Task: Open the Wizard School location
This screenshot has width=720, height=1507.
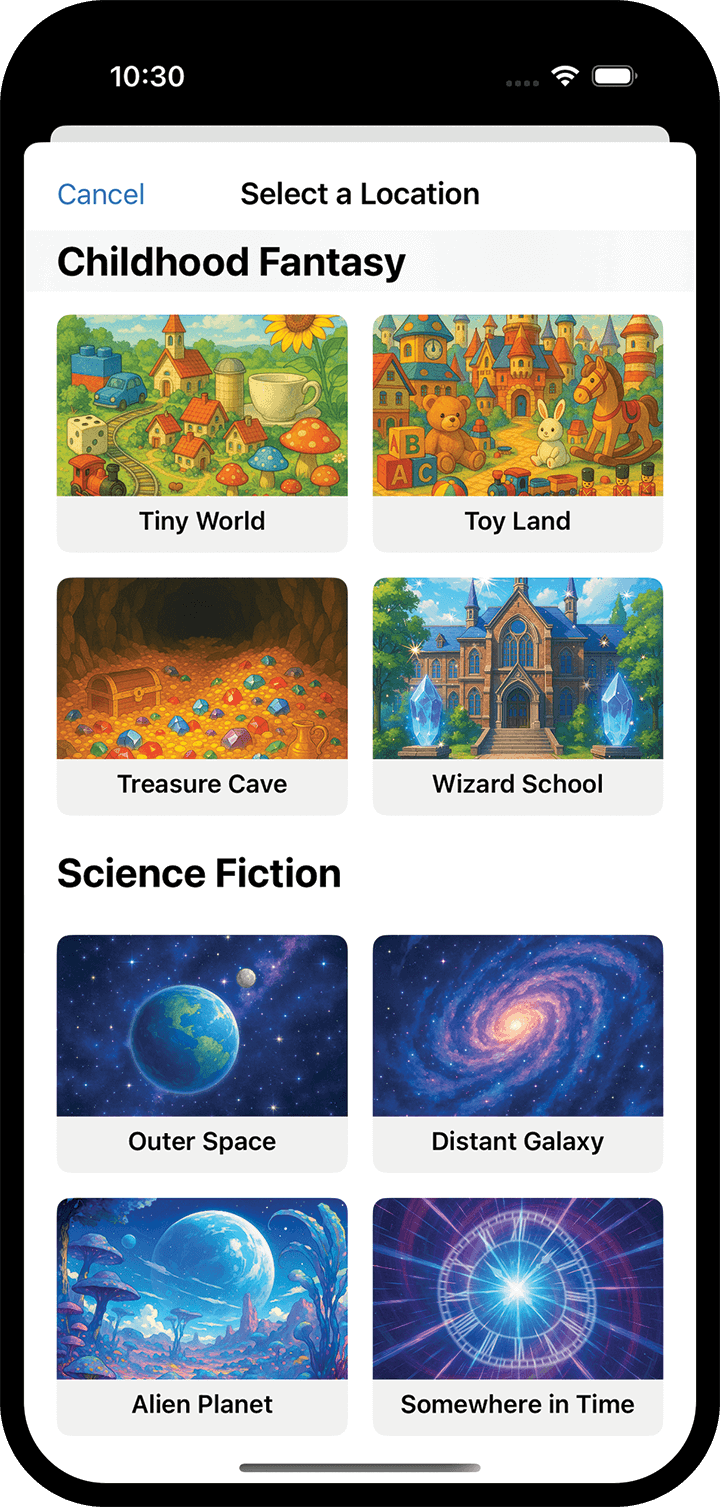Action: pyautogui.click(x=517, y=695)
